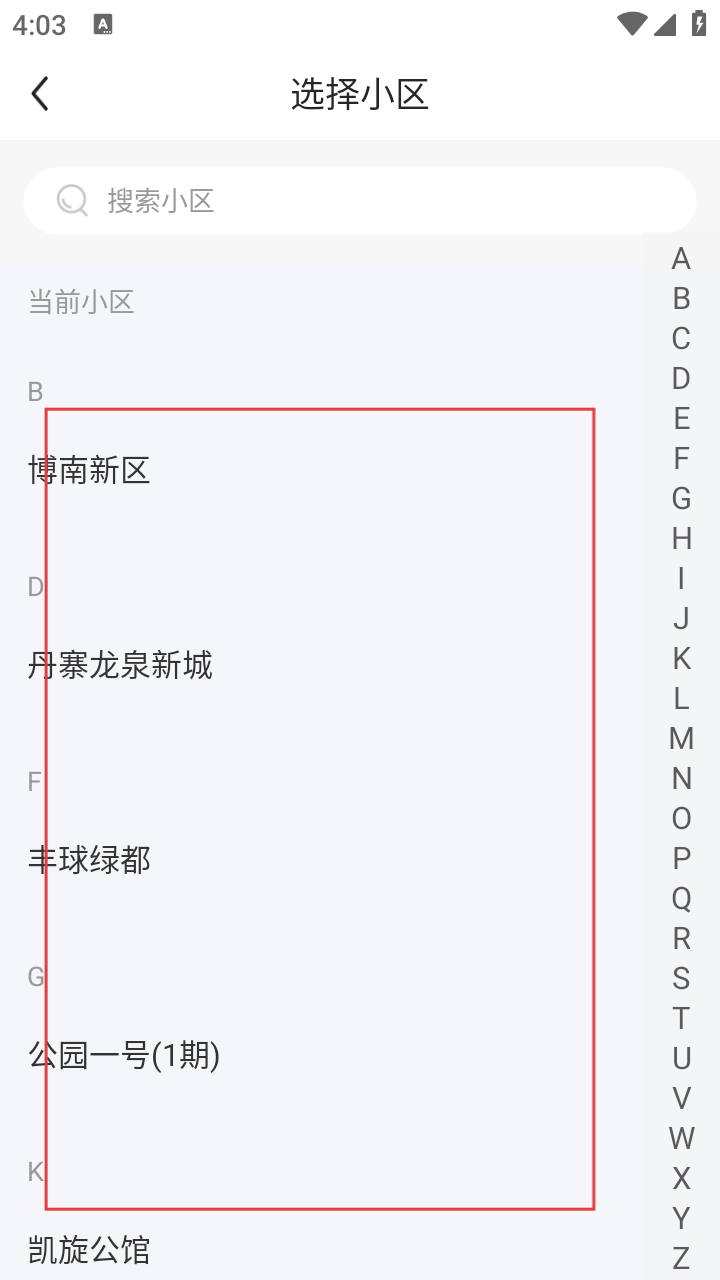Jump to letter K in index

coord(681,659)
